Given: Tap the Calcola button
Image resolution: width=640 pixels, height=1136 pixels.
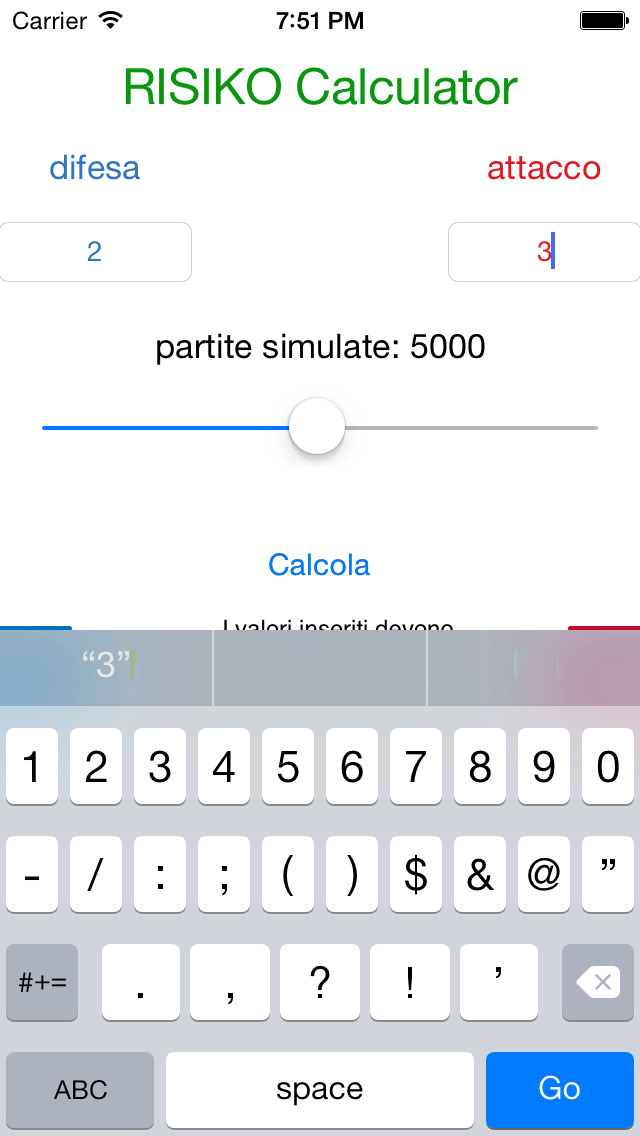Looking at the screenshot, I should click(x=319, y=564).
